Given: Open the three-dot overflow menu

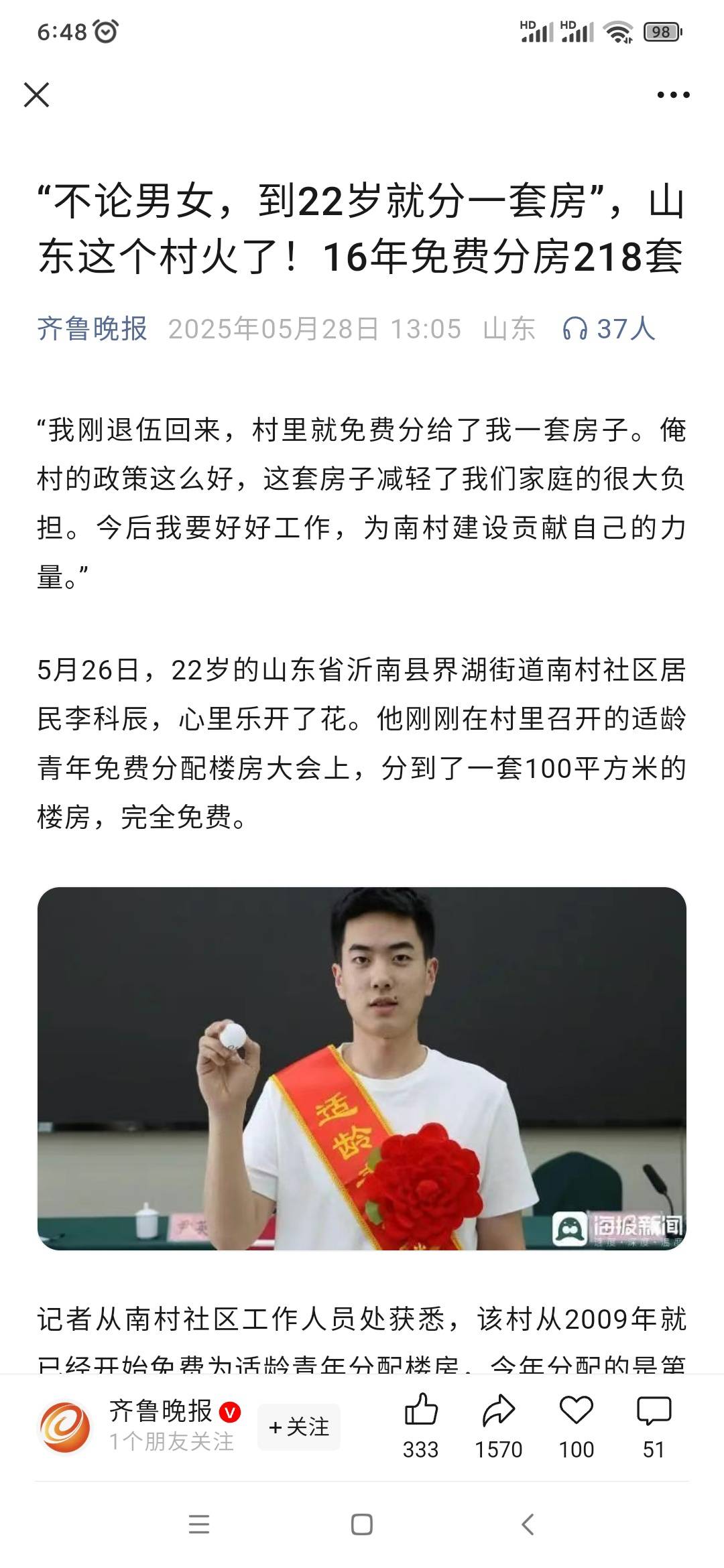Looking at the screenshot, I should click(672, 95).
